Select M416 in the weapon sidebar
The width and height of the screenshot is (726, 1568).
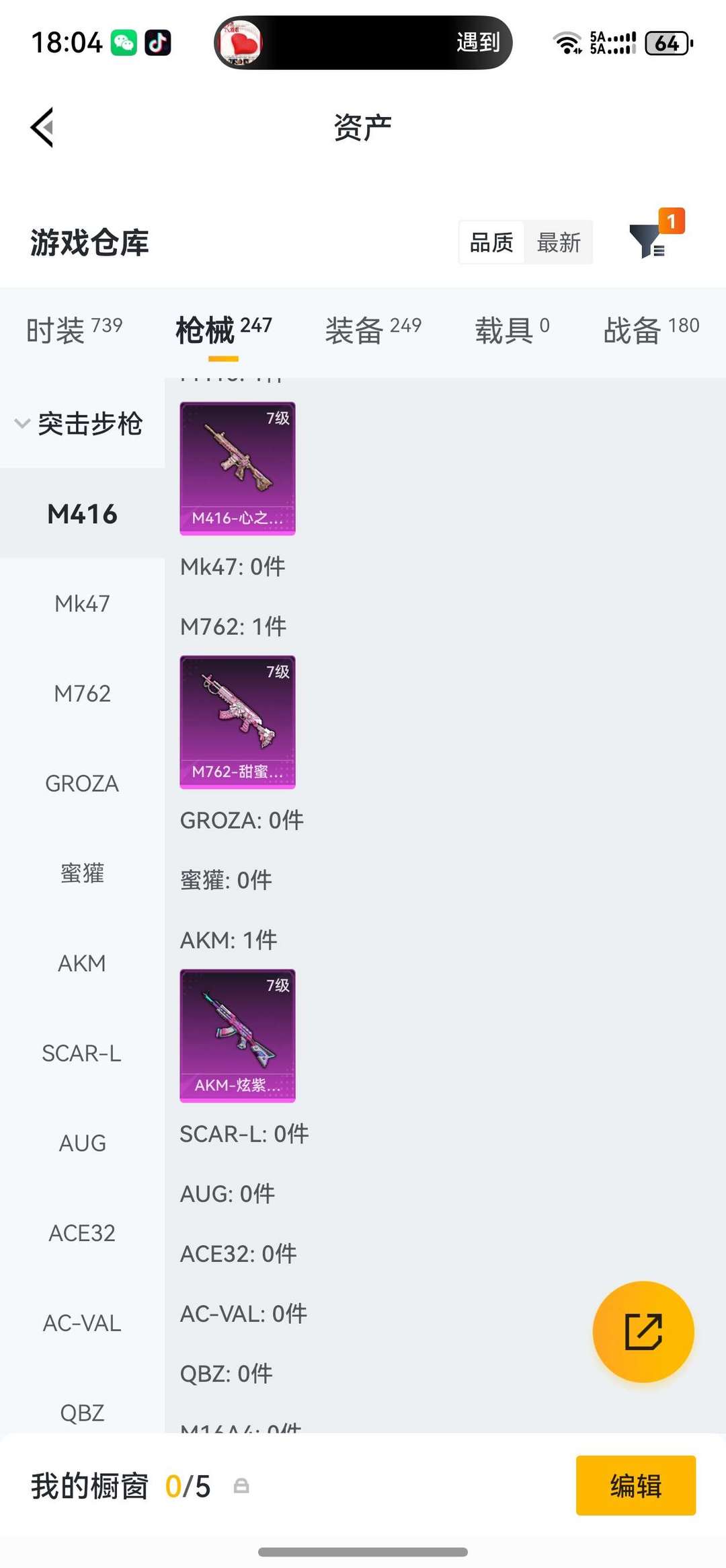point(82,513)
